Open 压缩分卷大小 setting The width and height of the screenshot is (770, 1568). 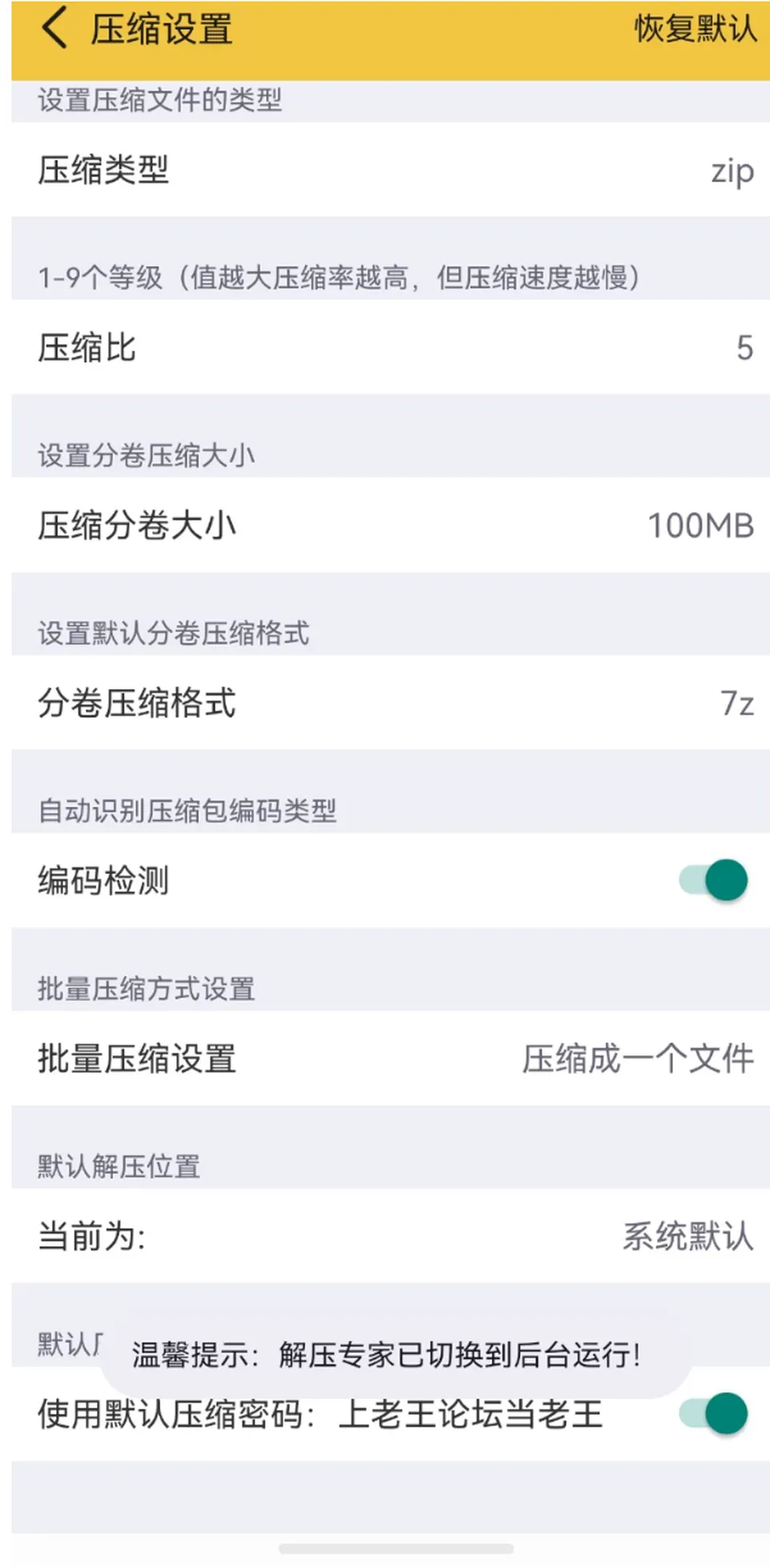(x=391, y=525)
